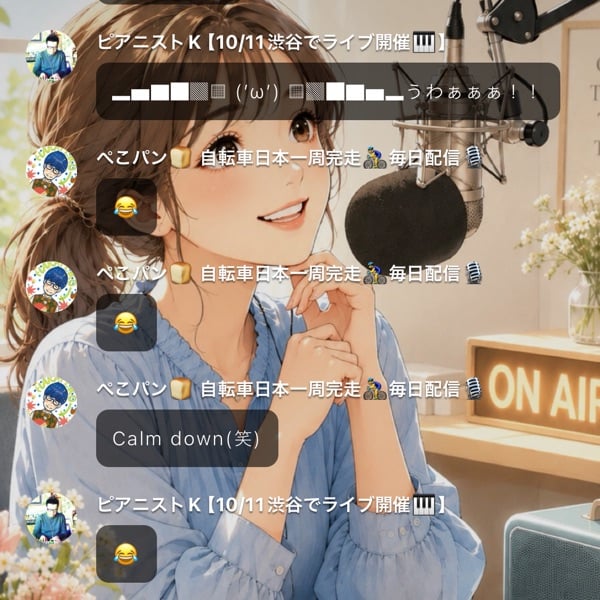Open ピアニストK's avatar beside the うわぁぁぁ comment
Image resolution: width=600 pixels, height=600 pixels.
click(51, 56)
